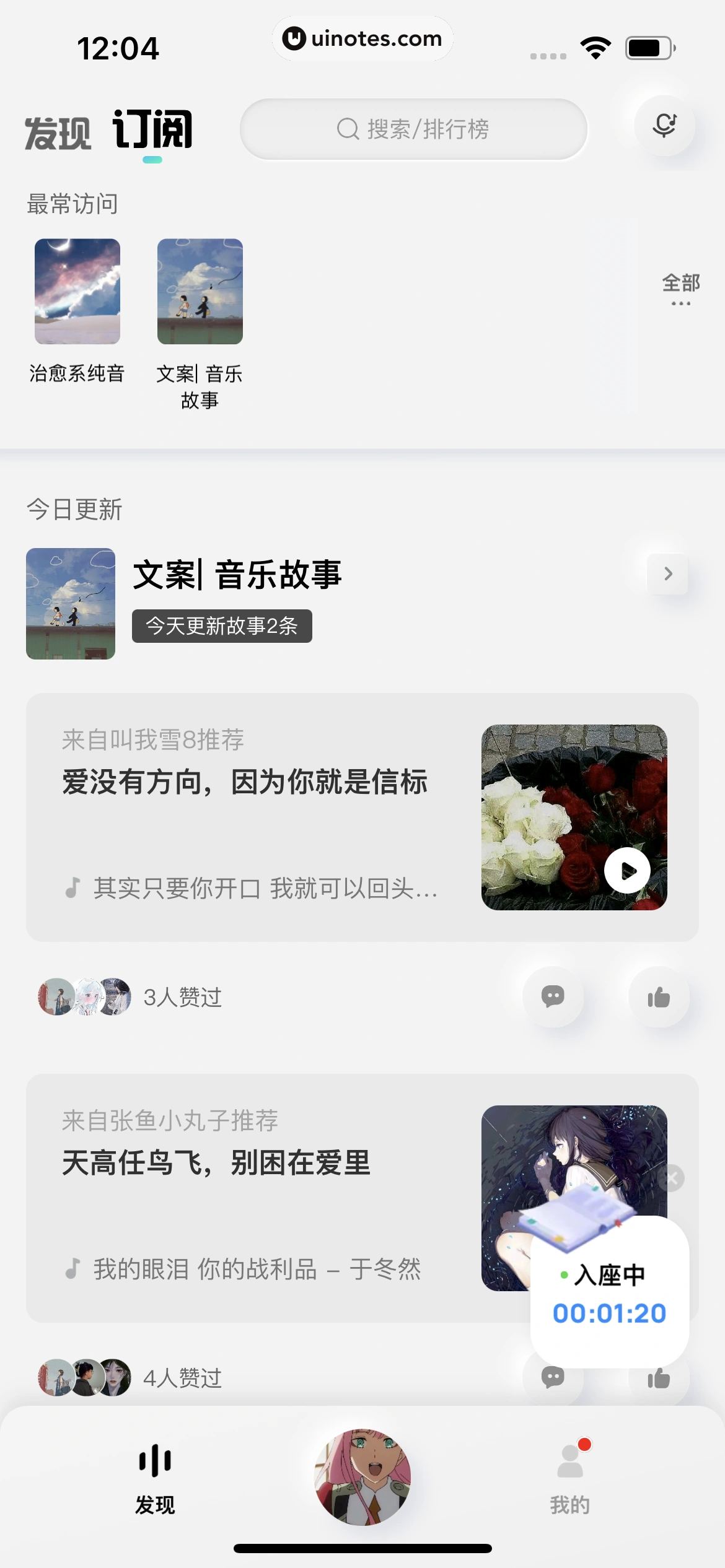Open 治愈系纯音 from frequently visited

click(77, 291)
